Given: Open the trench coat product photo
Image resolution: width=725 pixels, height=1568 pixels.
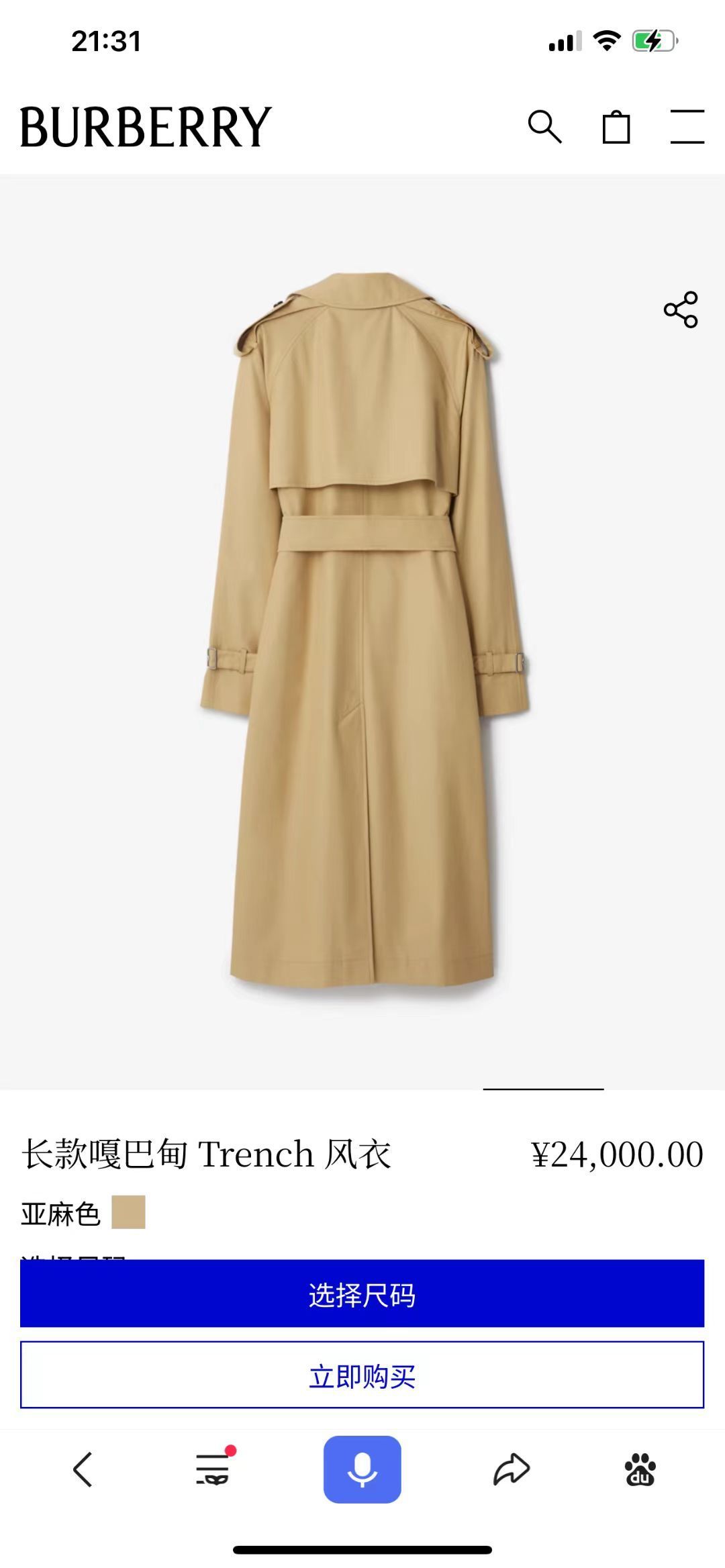Looking at the screenshot, I should click(362, 631).
